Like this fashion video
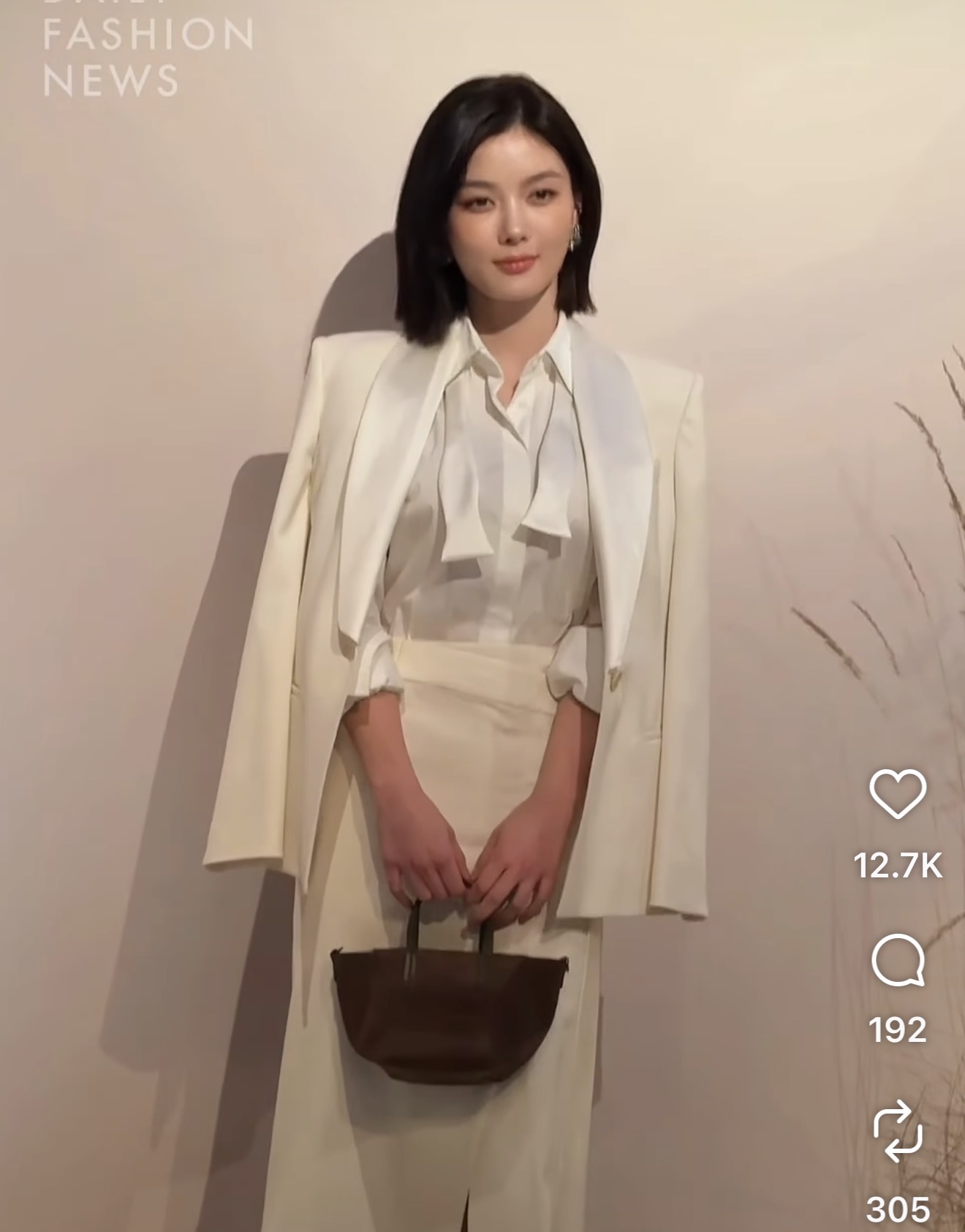The image size is (965, 1232). tap(898, 795)
